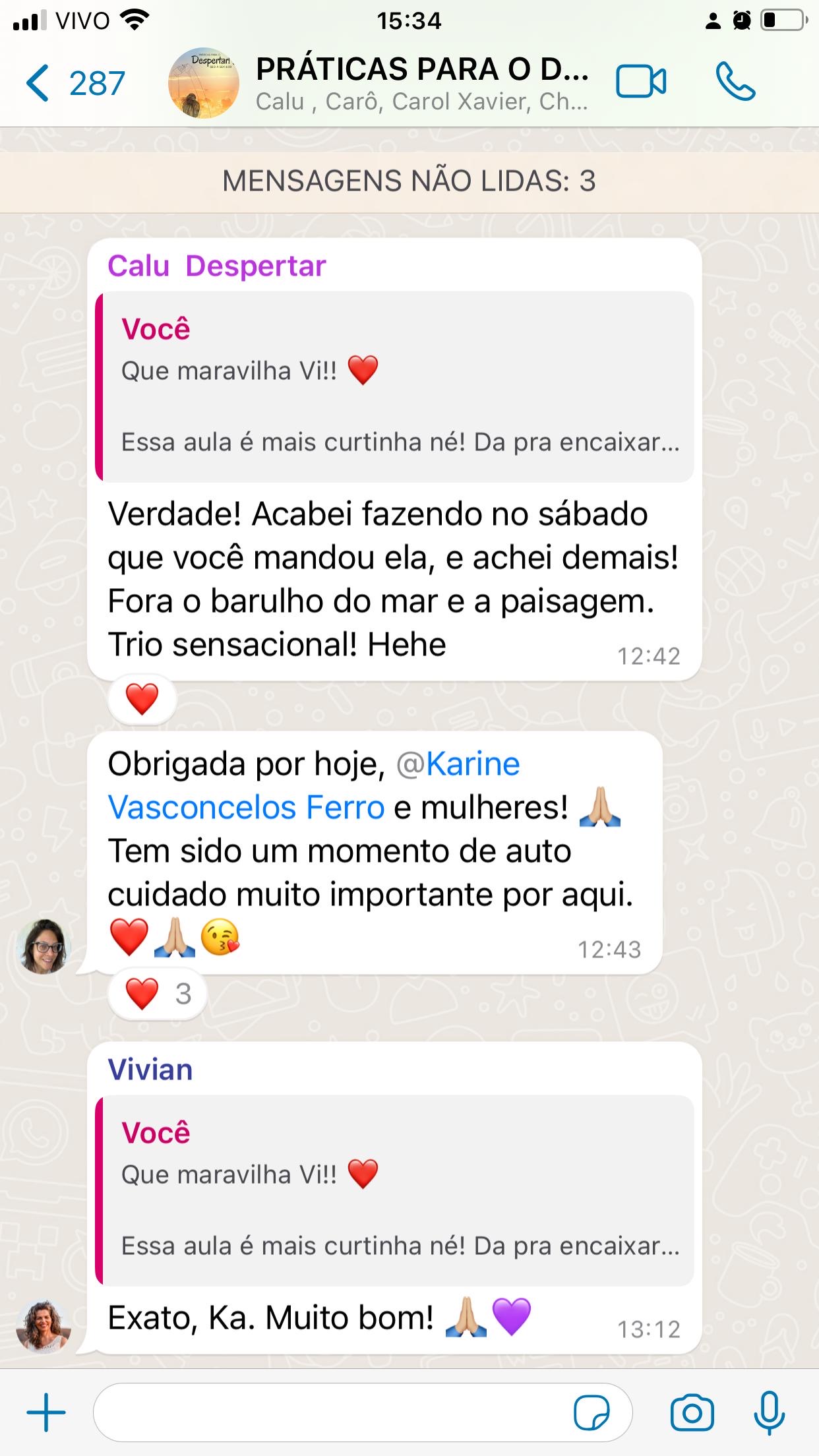View the 3 heart reactions on the 12:43 message

158,994
